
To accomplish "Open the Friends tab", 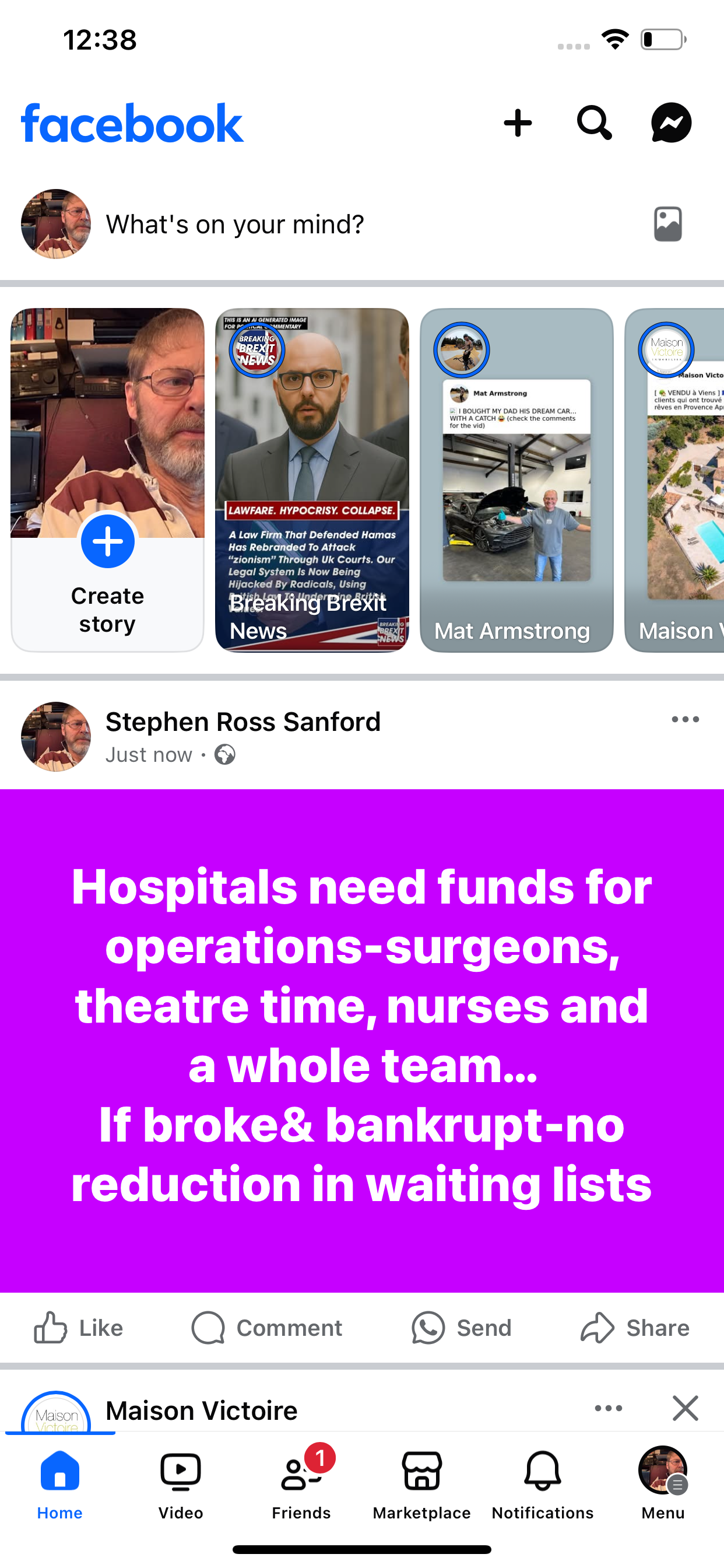I will (301, 1485).
